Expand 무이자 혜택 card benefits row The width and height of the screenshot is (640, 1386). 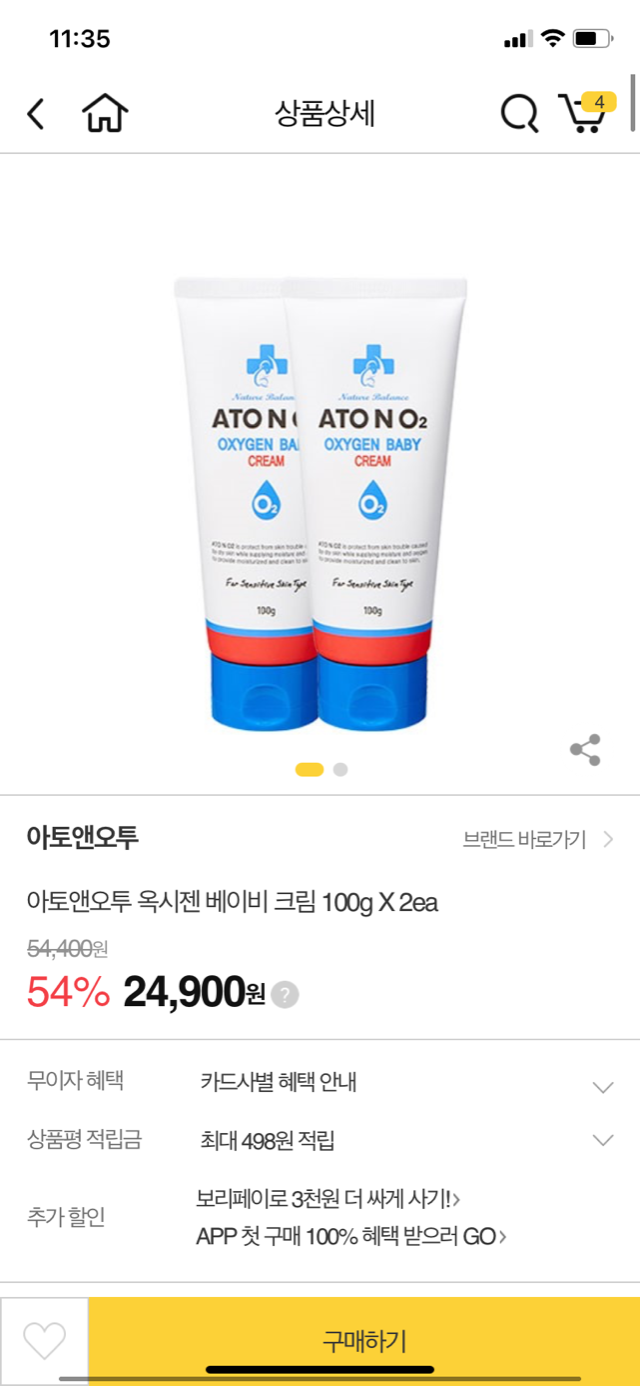point(602,1086)
